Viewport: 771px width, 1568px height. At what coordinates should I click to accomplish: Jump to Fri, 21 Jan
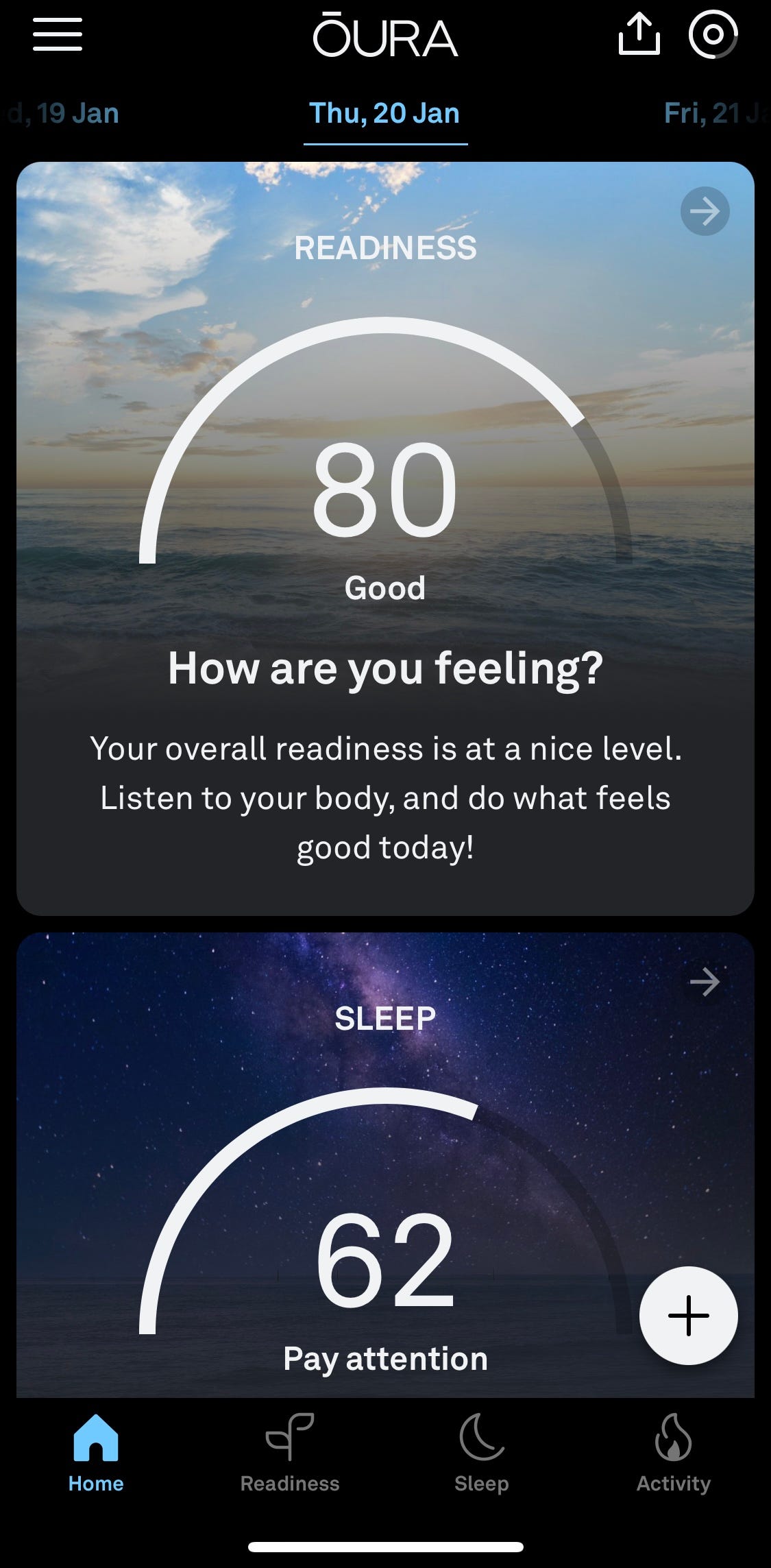coord(713,113)
